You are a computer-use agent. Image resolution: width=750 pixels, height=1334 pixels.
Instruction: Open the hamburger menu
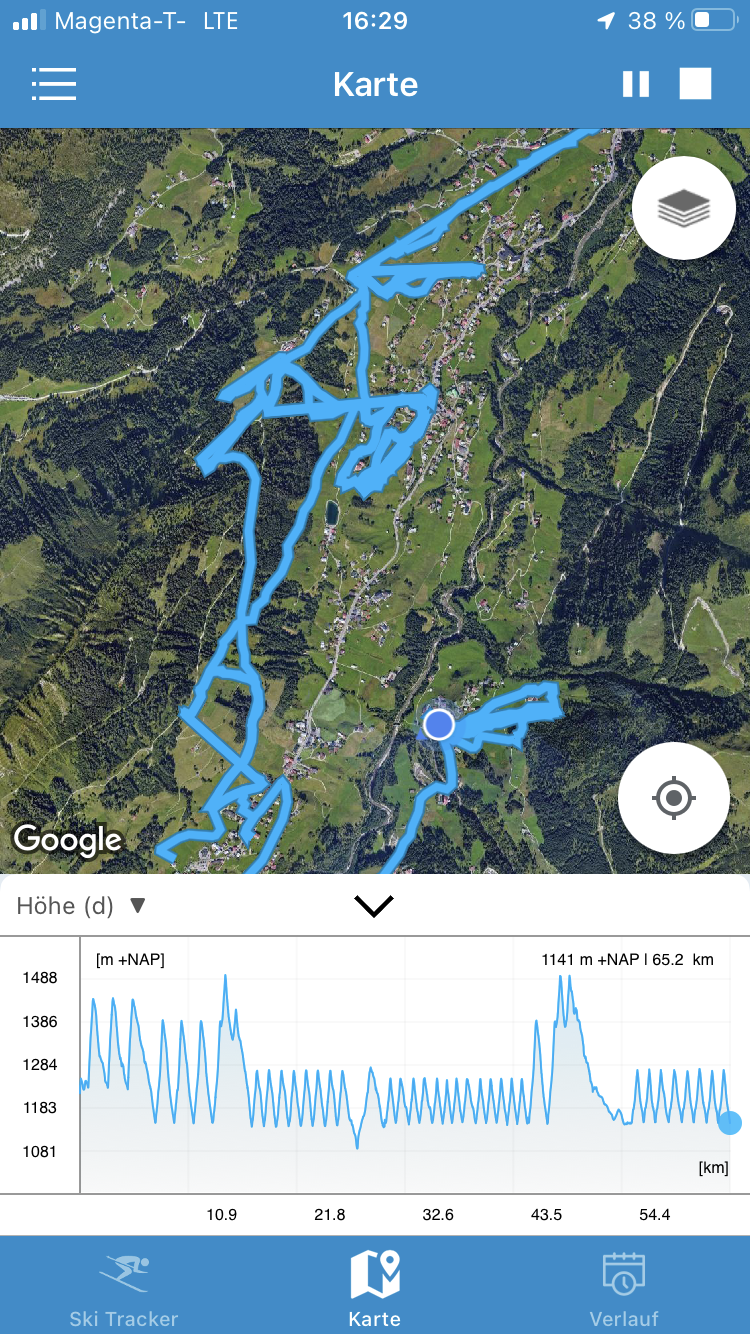point(54,84)
